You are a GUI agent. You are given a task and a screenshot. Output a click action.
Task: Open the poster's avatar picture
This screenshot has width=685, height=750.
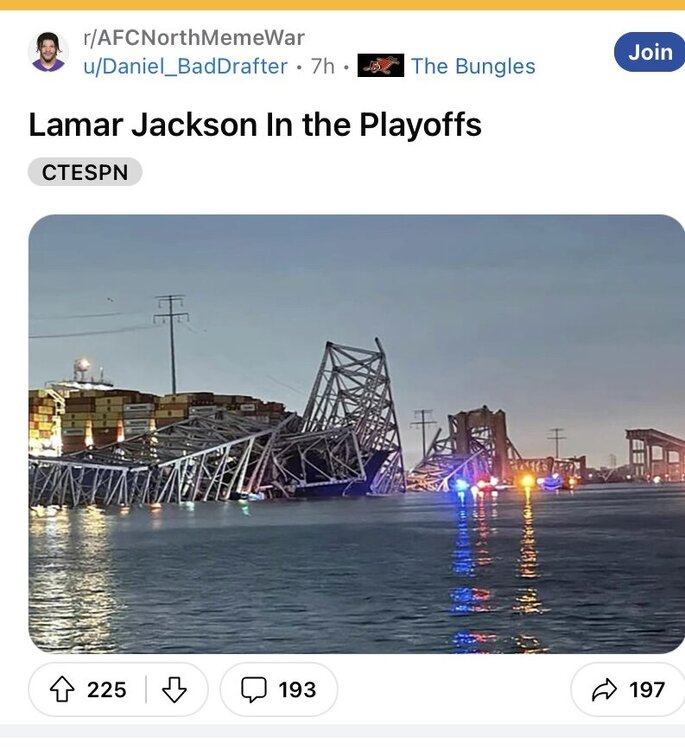click(48, 52)
